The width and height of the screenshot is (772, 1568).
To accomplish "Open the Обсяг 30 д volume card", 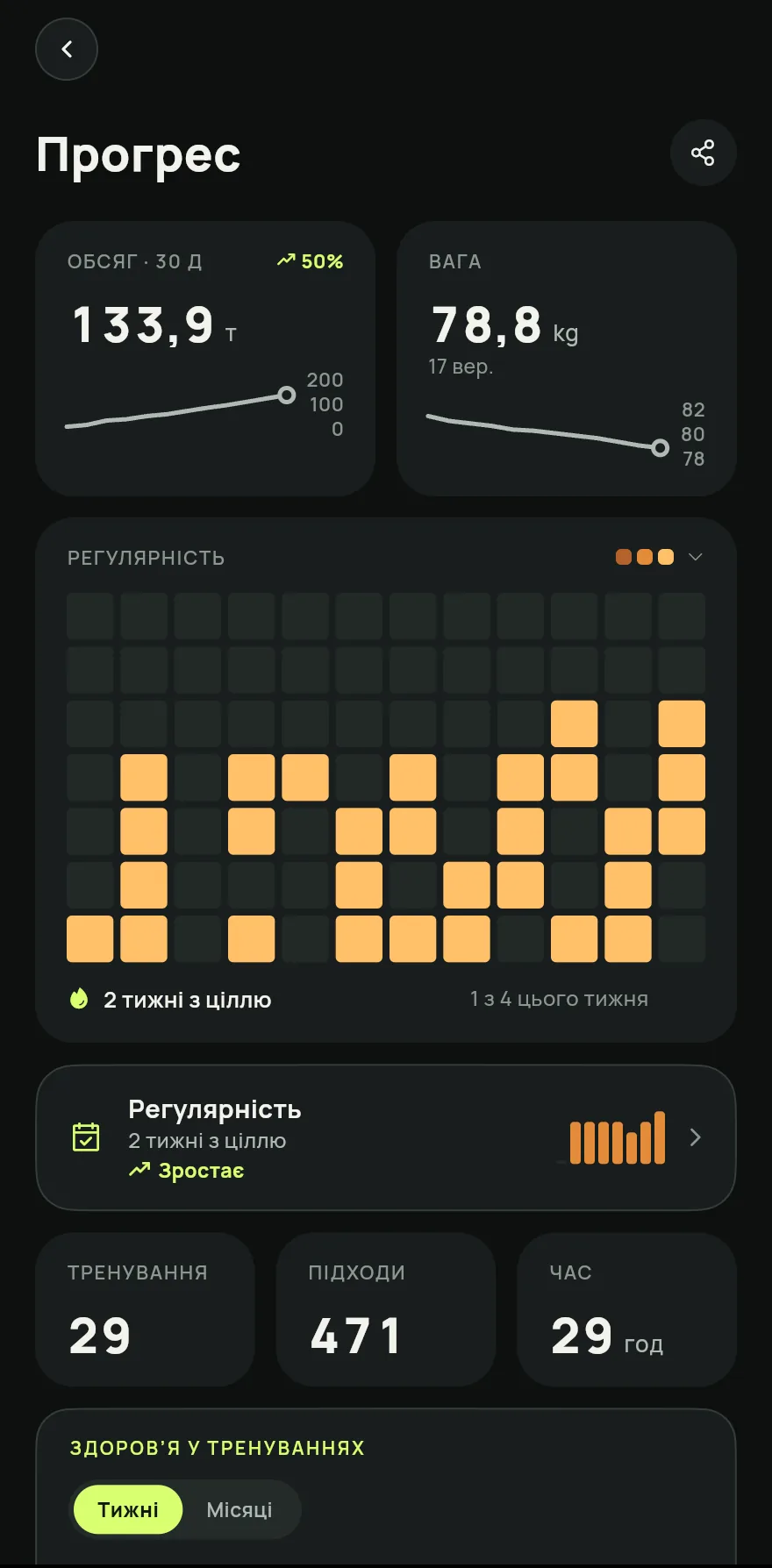I will 205,359.
